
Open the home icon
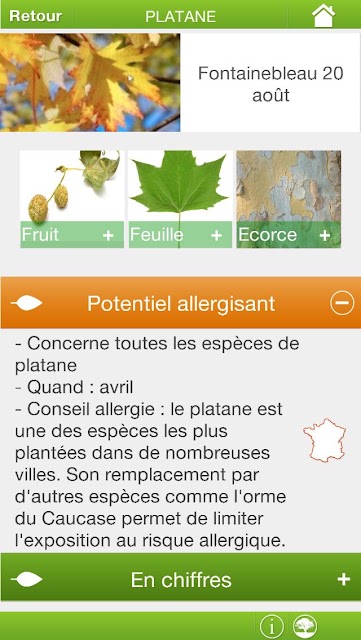click(323, 16)
